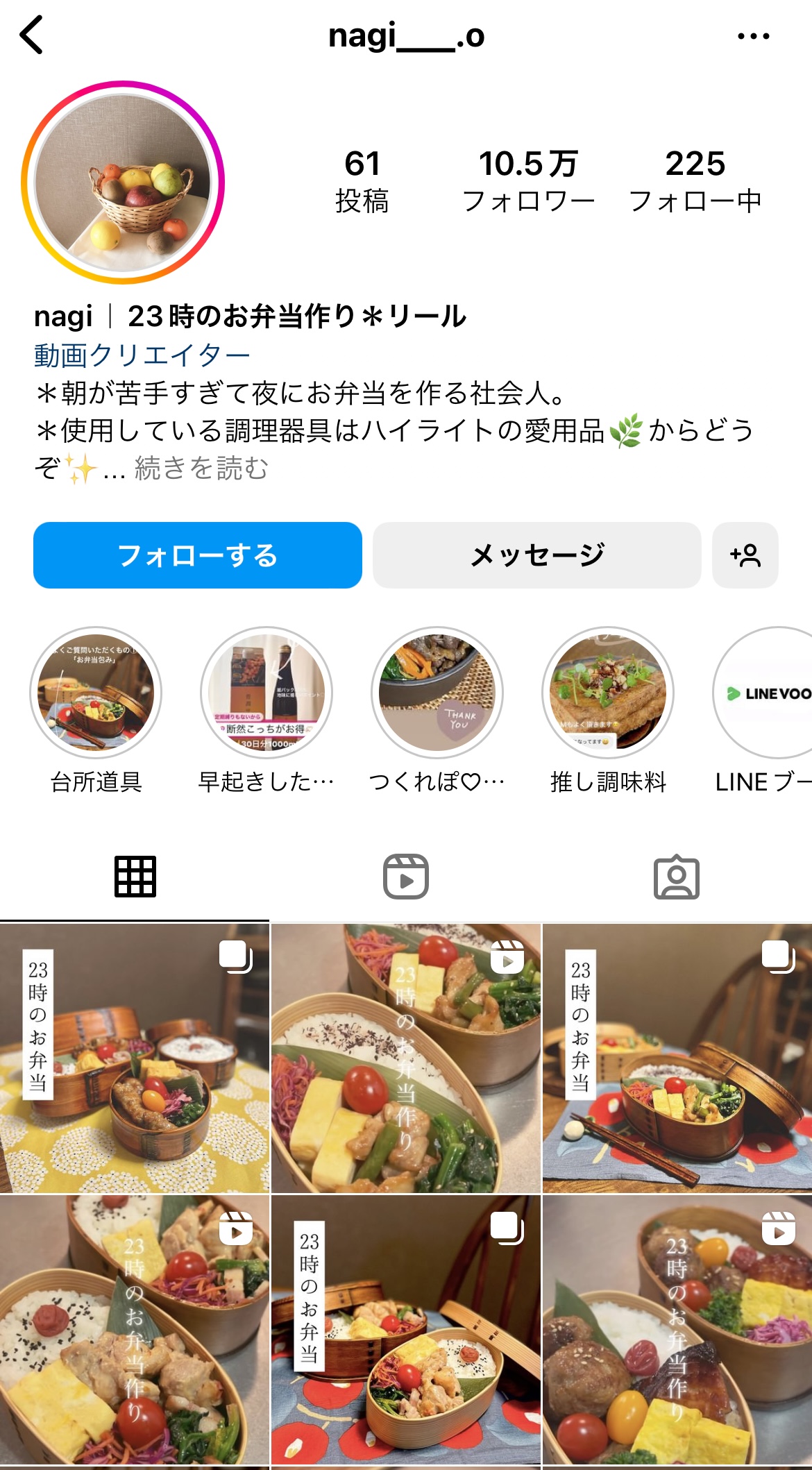This screenshot has width=812, height=1470.
Task: Open the 台所道具 highlight
Action: tap(96, 693)
